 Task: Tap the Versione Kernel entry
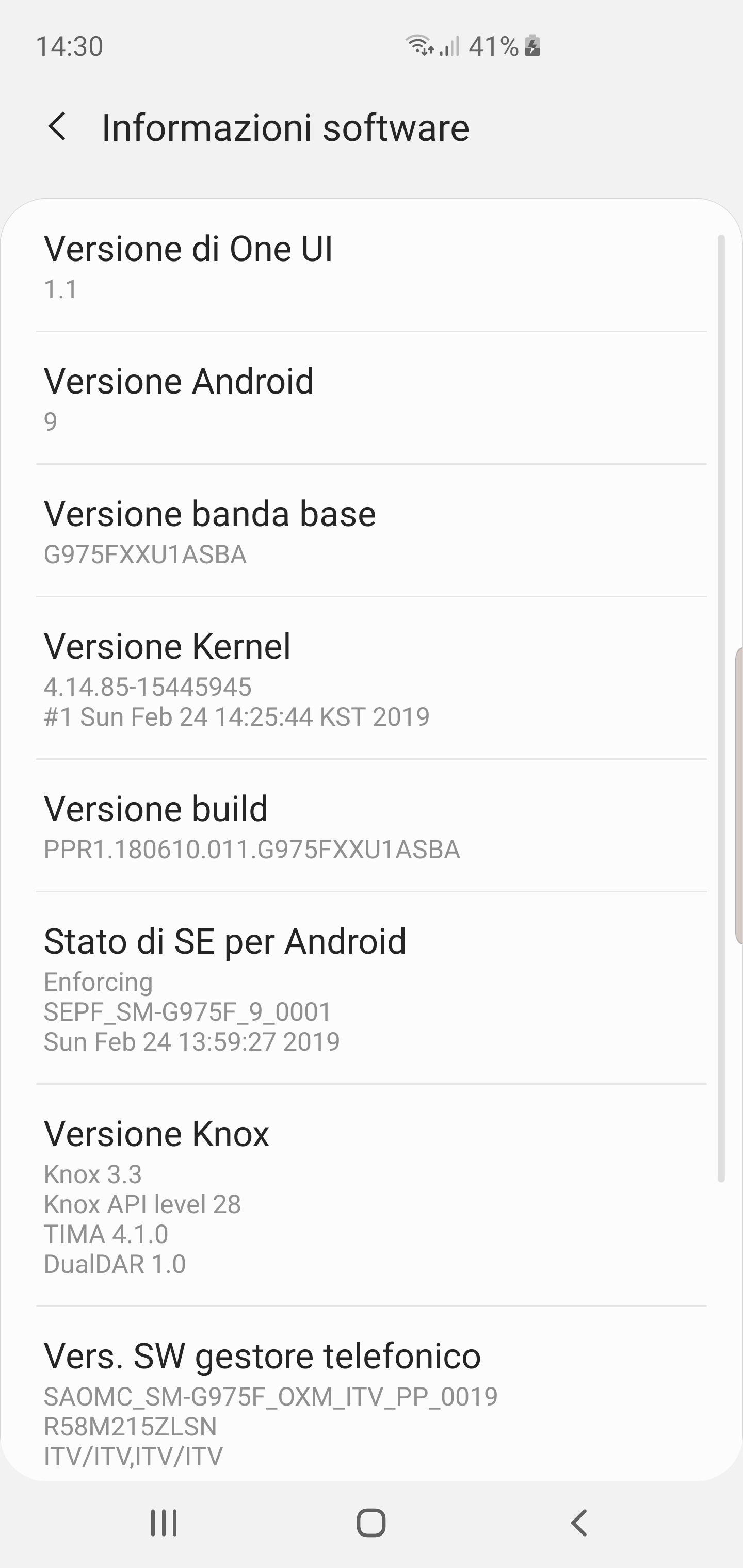372,679
